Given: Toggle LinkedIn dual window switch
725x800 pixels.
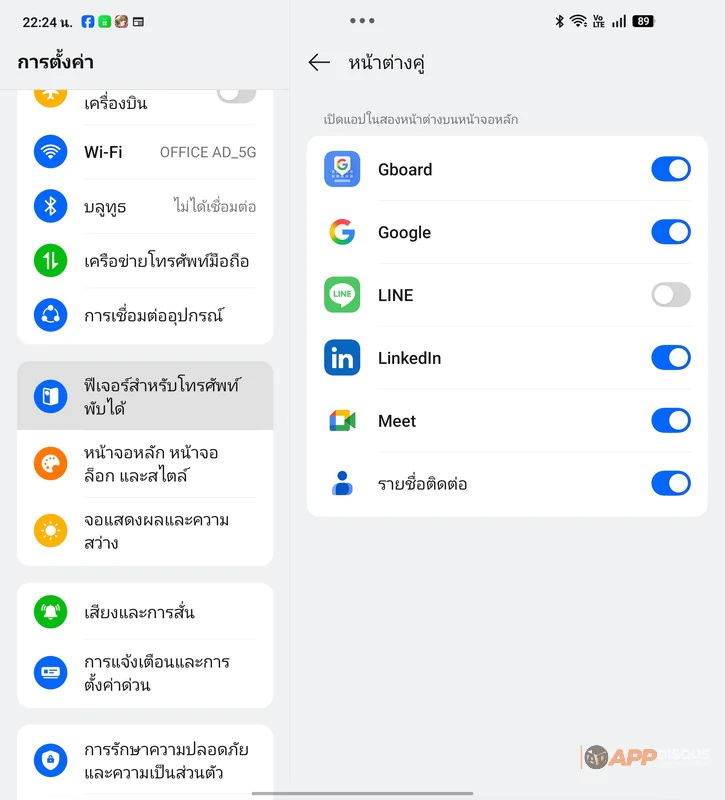Looking at the screenshot, I should pyautogui.click(x=670, y=358).
